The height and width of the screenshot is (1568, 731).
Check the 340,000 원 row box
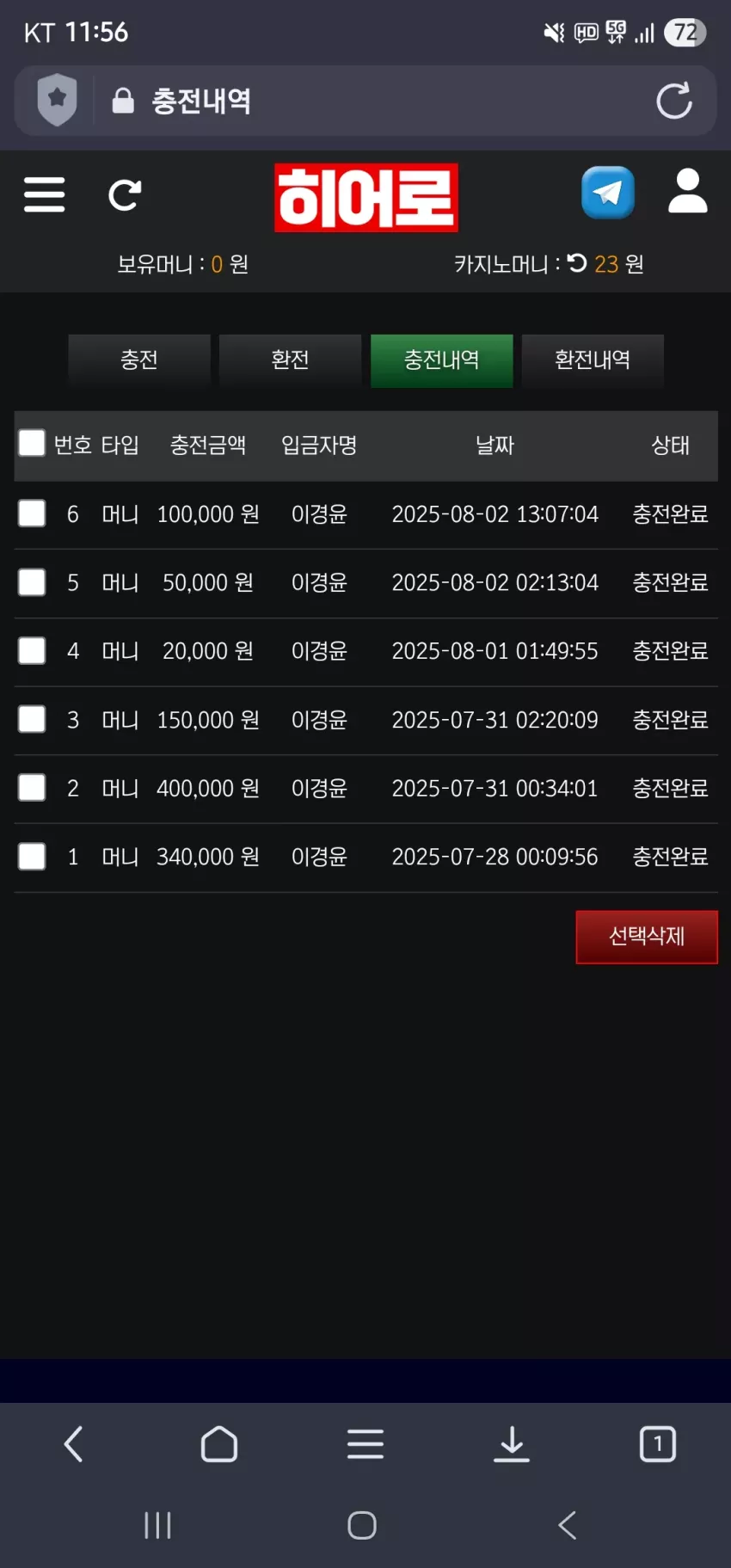click(x=32, y=857)
